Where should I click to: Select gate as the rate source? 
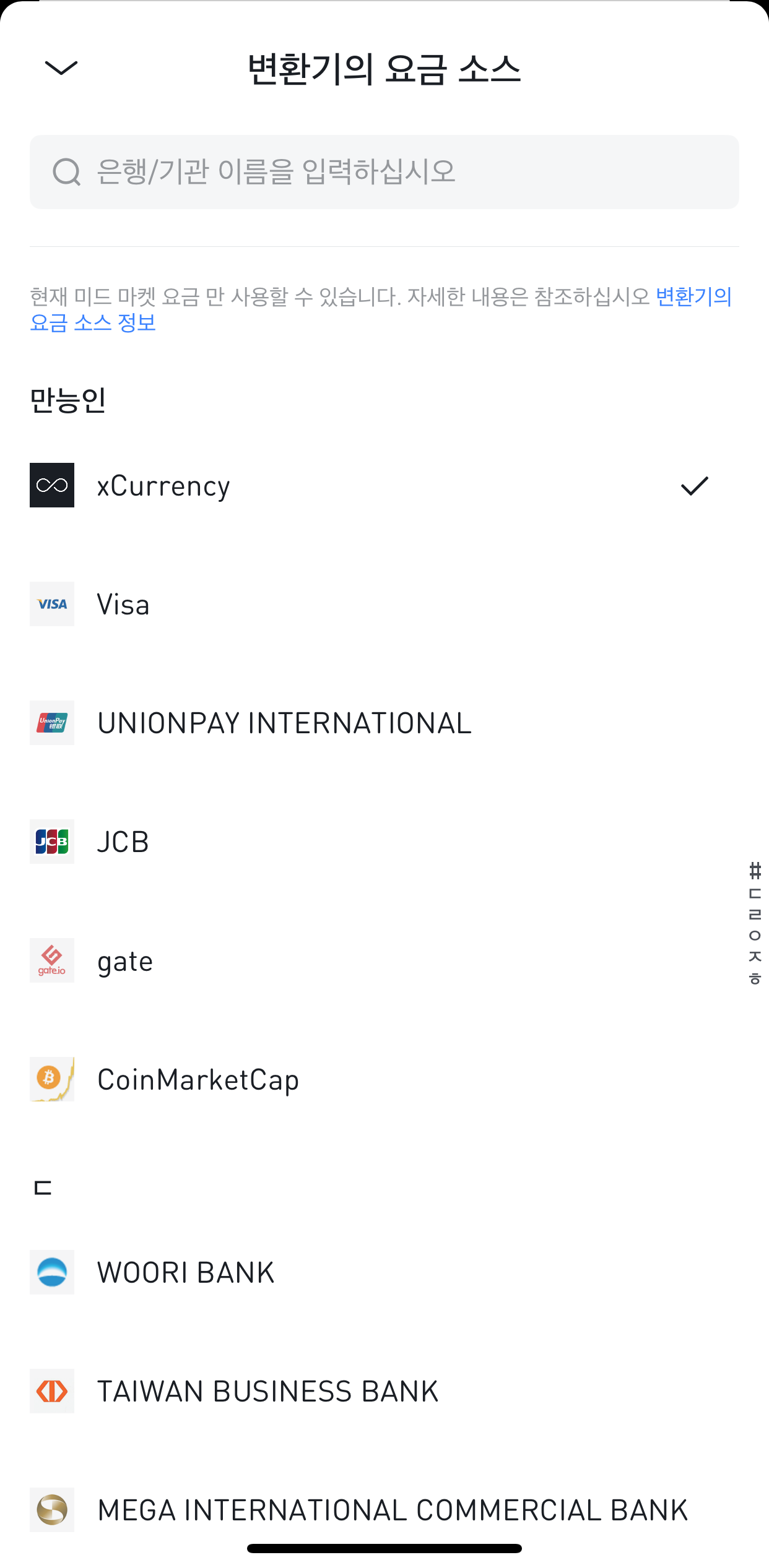(x=384, y=961)
